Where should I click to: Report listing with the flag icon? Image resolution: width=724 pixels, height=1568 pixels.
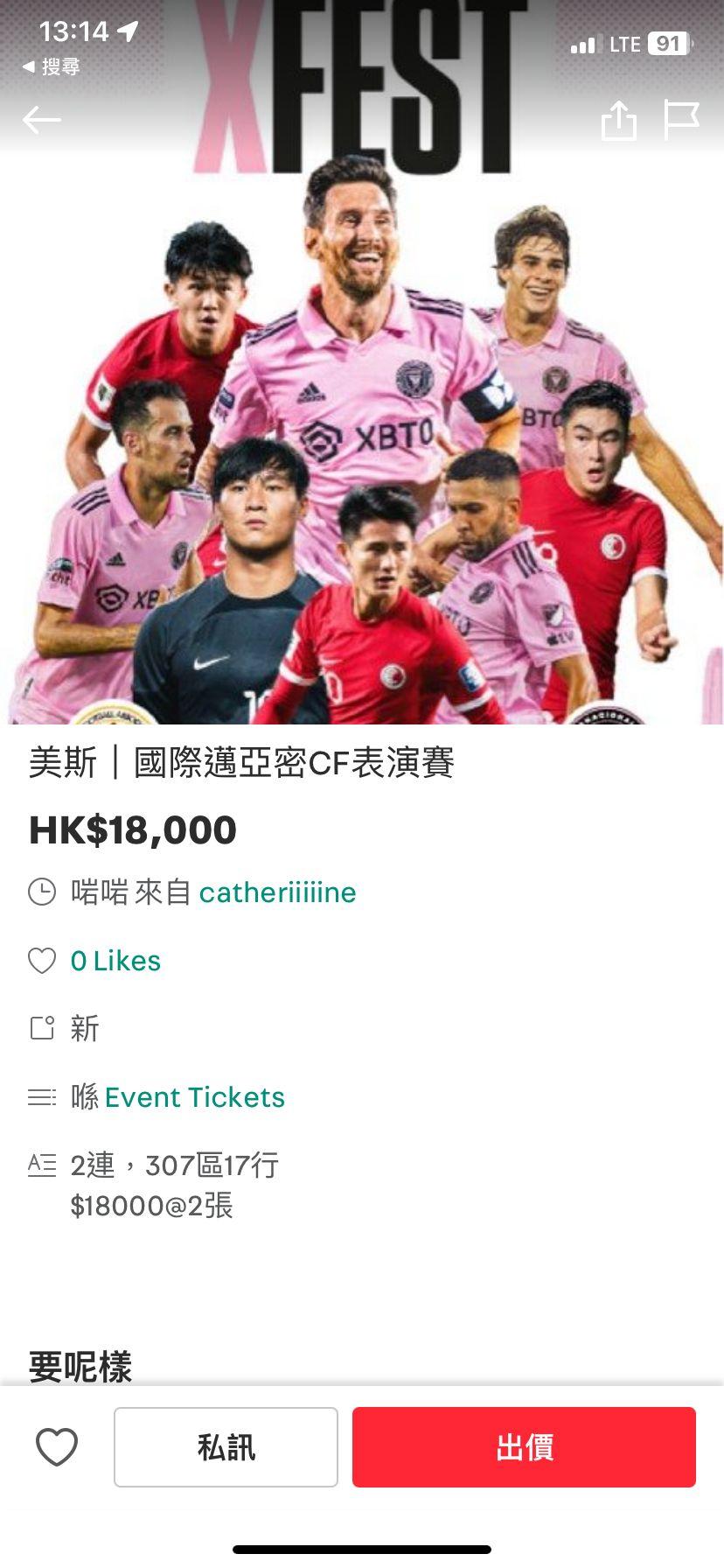pos(681,120)
